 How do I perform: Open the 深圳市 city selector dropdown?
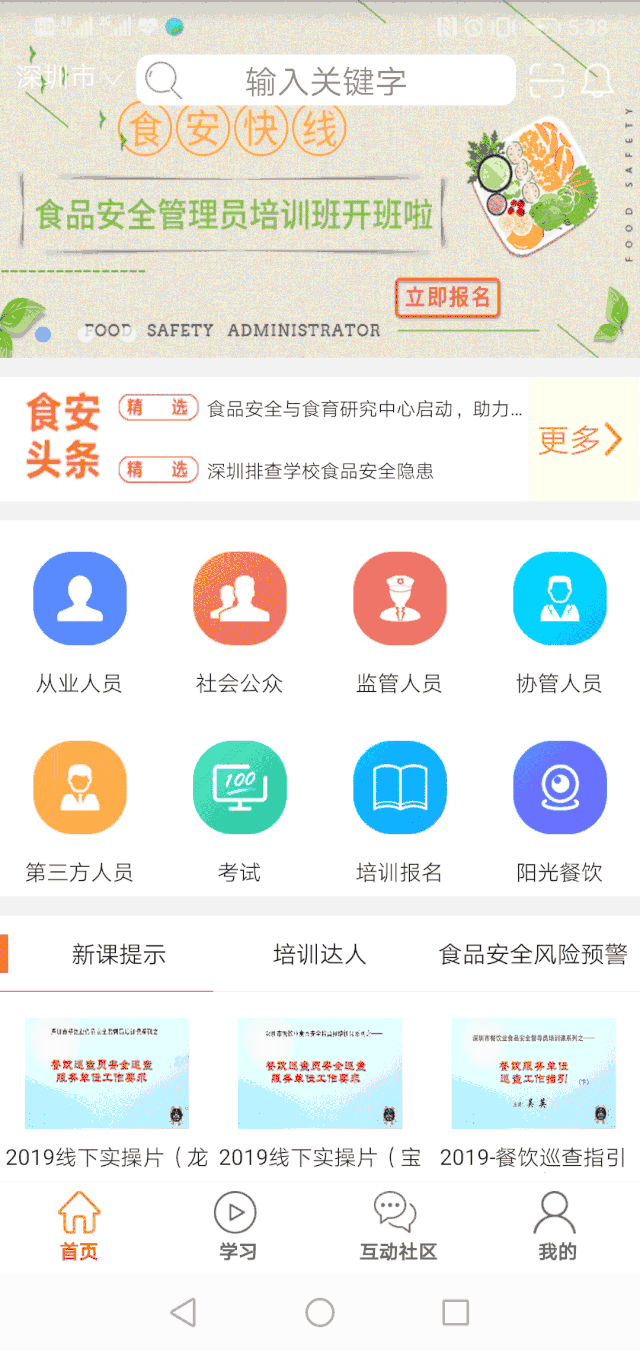[68, 78]
